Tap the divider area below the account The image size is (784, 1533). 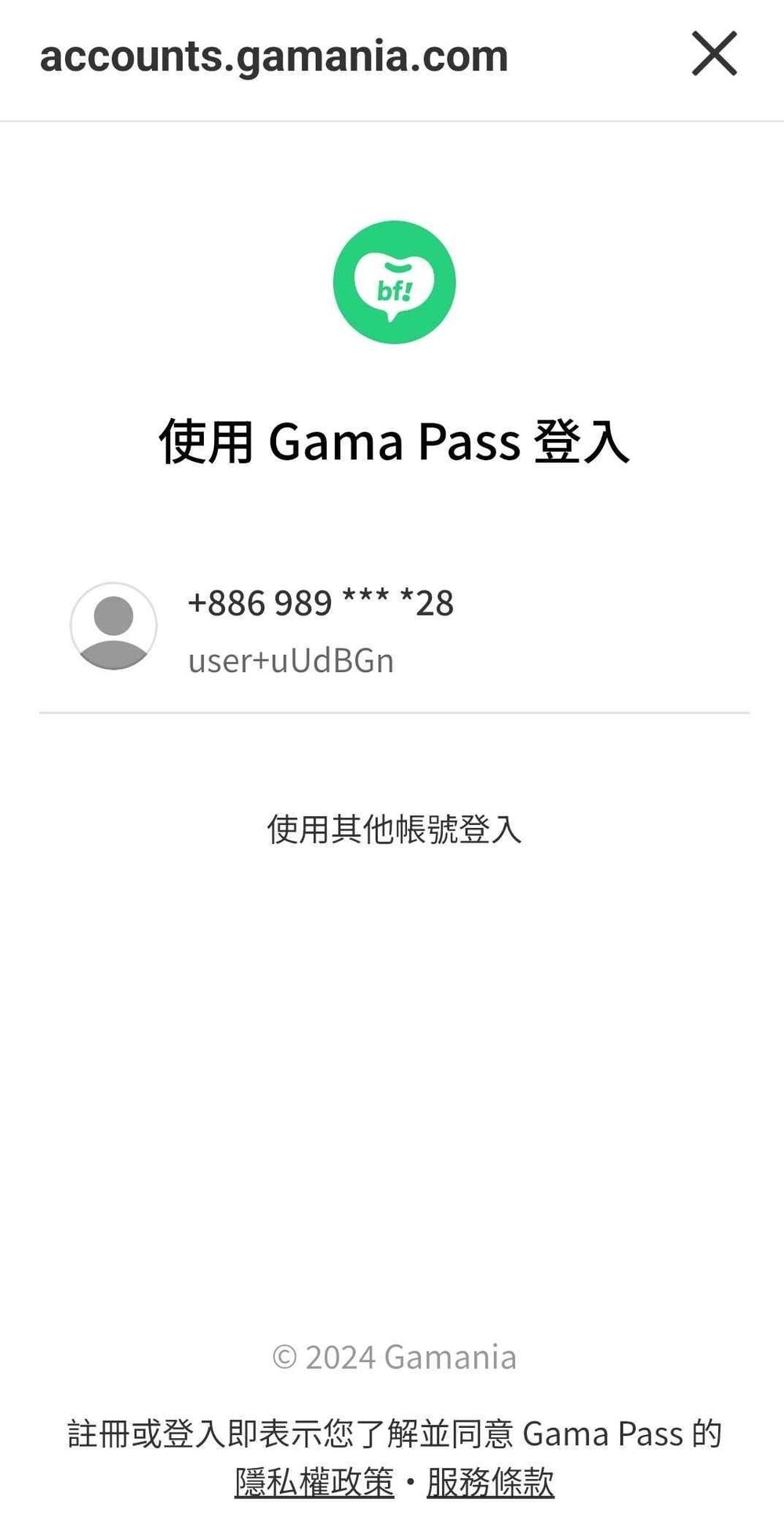[392, 714]
